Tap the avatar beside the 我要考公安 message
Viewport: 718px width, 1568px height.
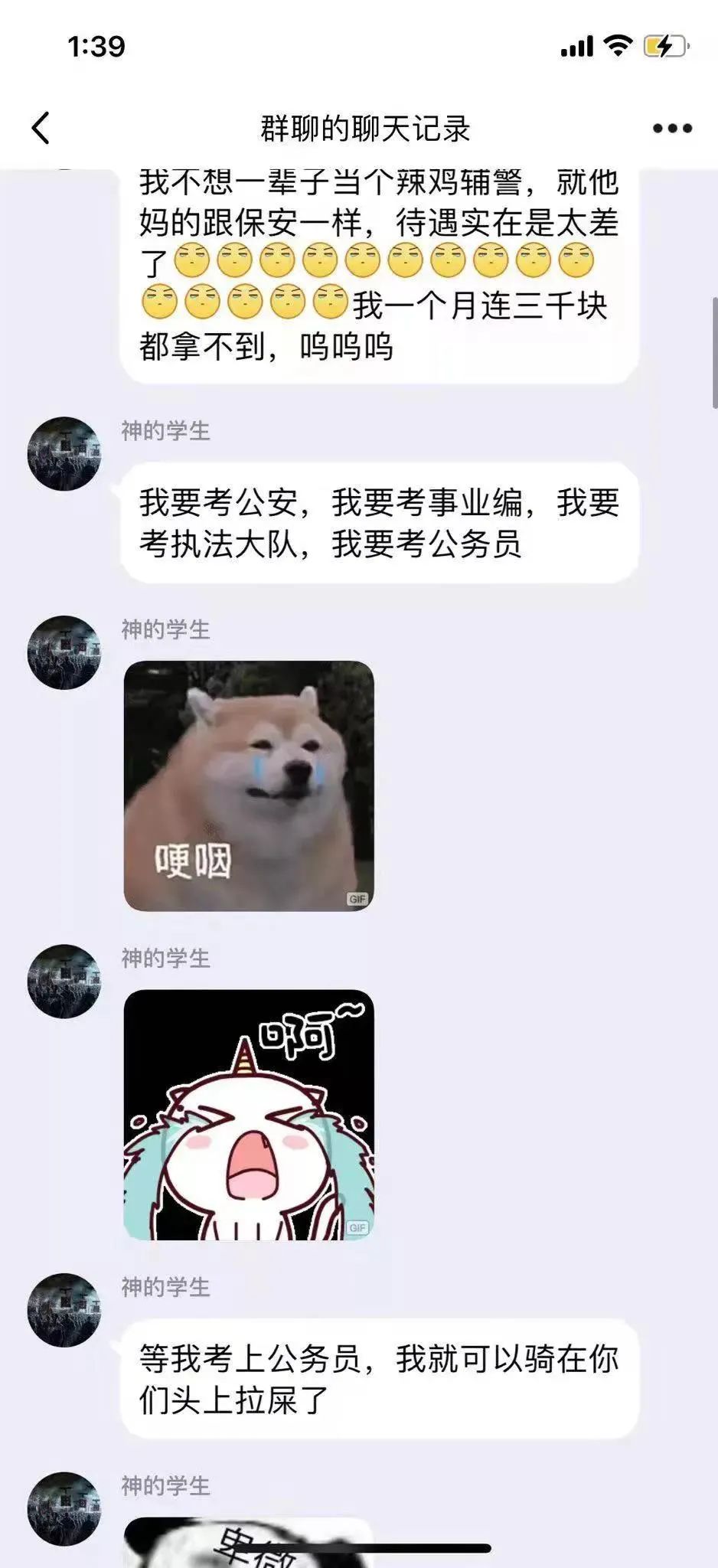coord(64,454)
